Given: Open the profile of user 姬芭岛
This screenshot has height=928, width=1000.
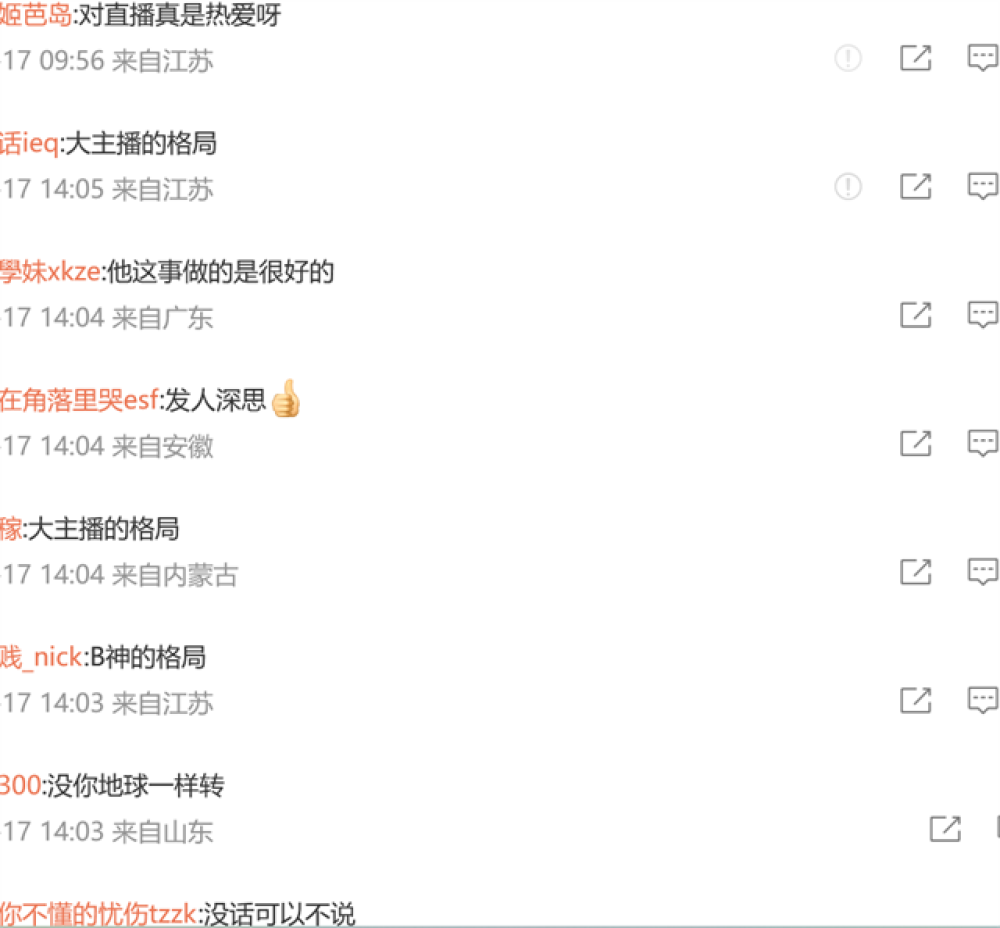Looking at the screenshot, I should click(x=35, y=16).
